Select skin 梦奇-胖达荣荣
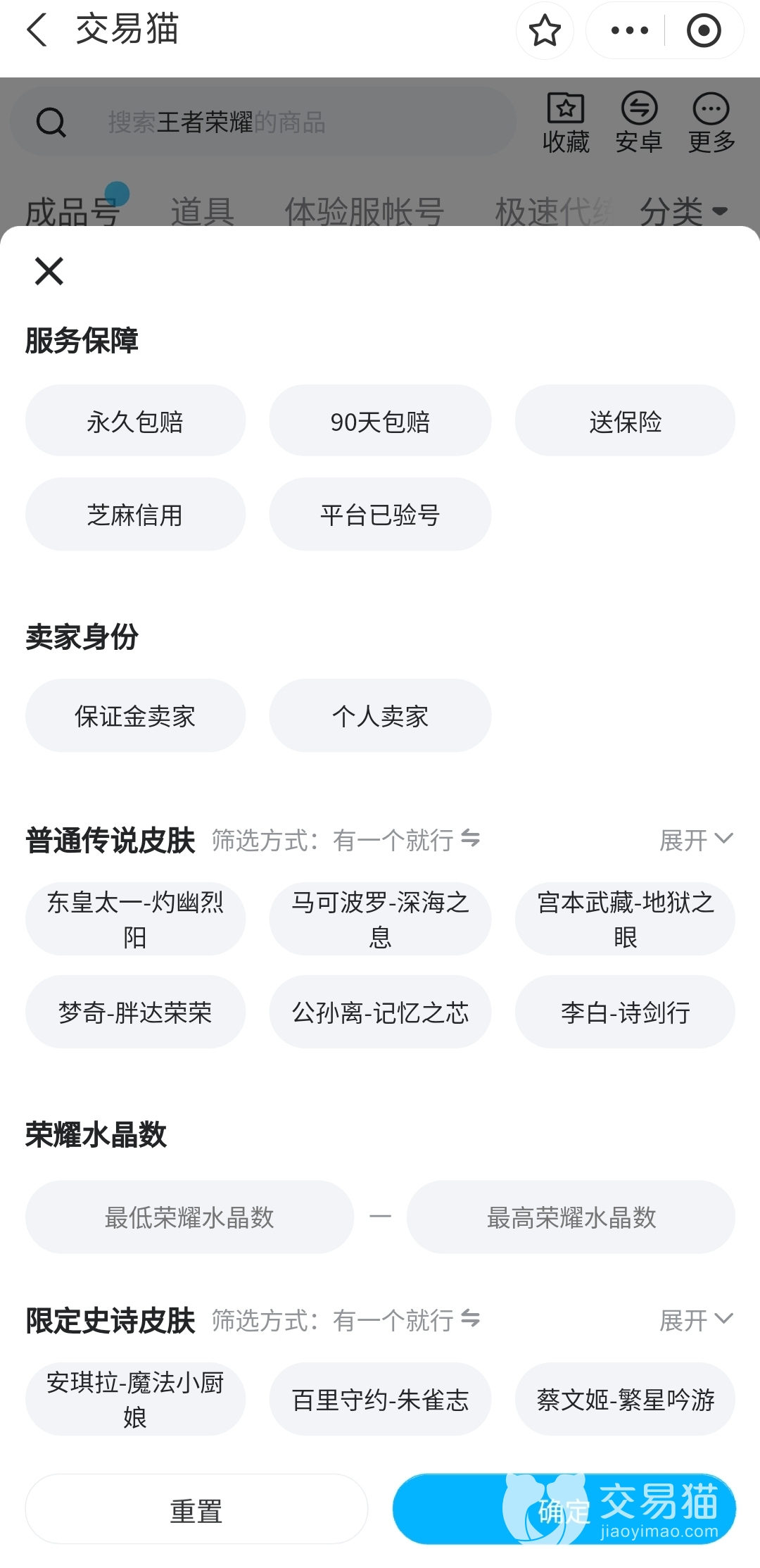Image resolution: width=760 pixels, height=1568 pixels. pyautogui.click(x=135, y=1012)
